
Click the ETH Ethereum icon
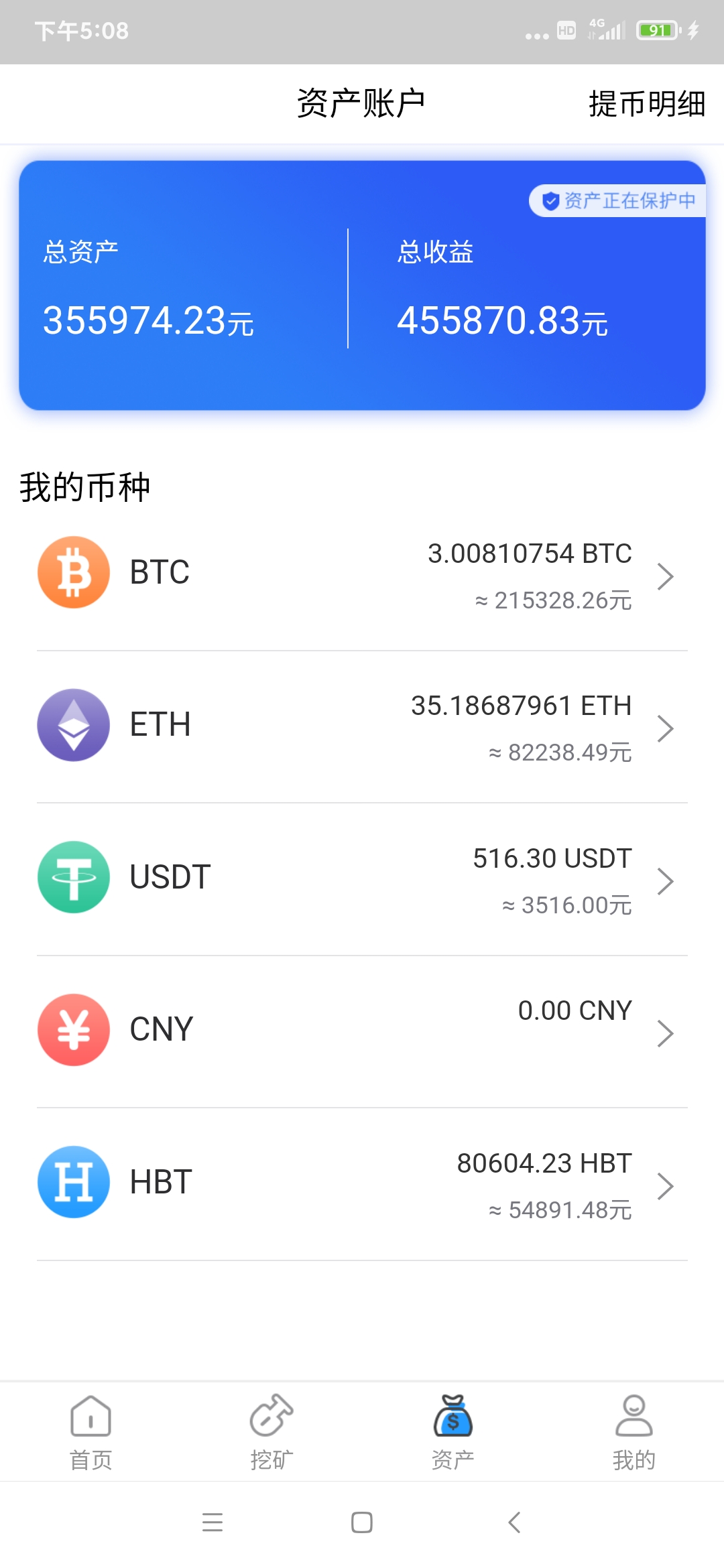74,724
